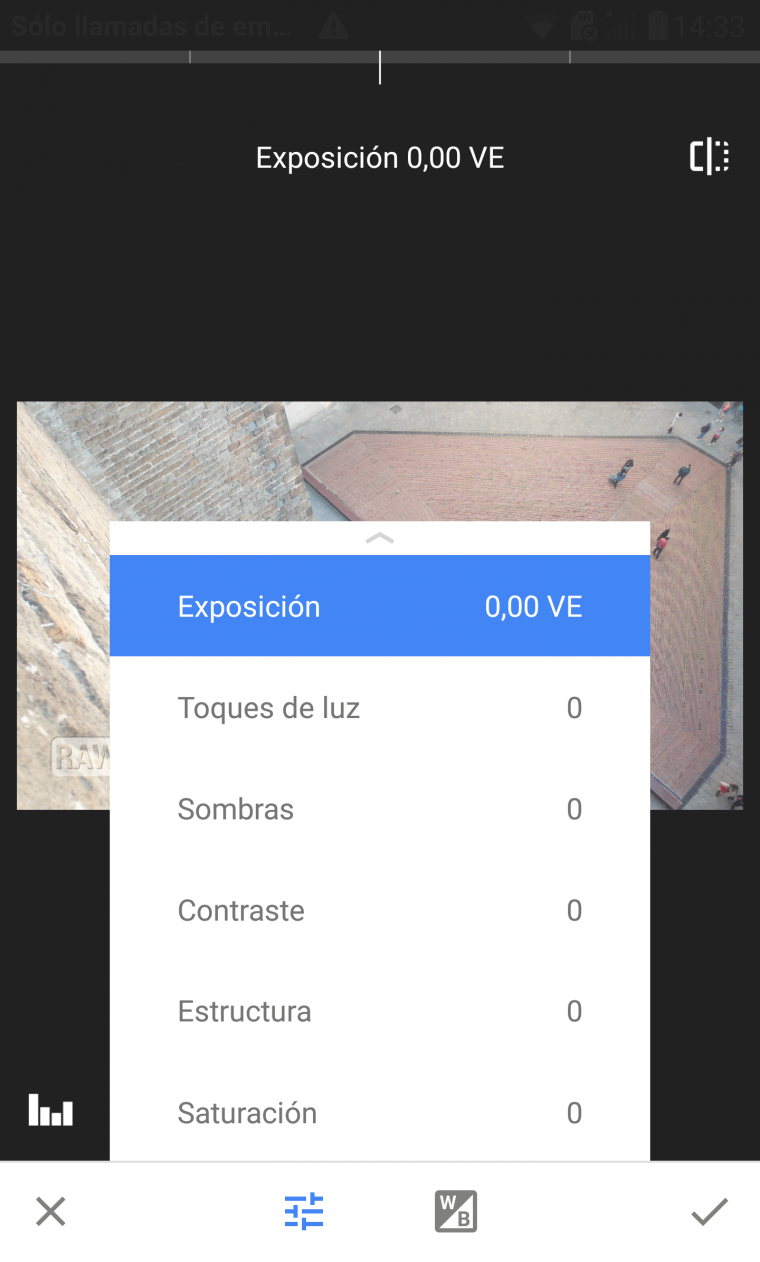Pick the Saturación adjustment
This screenshot has height=1262, width=760.
380,1112
